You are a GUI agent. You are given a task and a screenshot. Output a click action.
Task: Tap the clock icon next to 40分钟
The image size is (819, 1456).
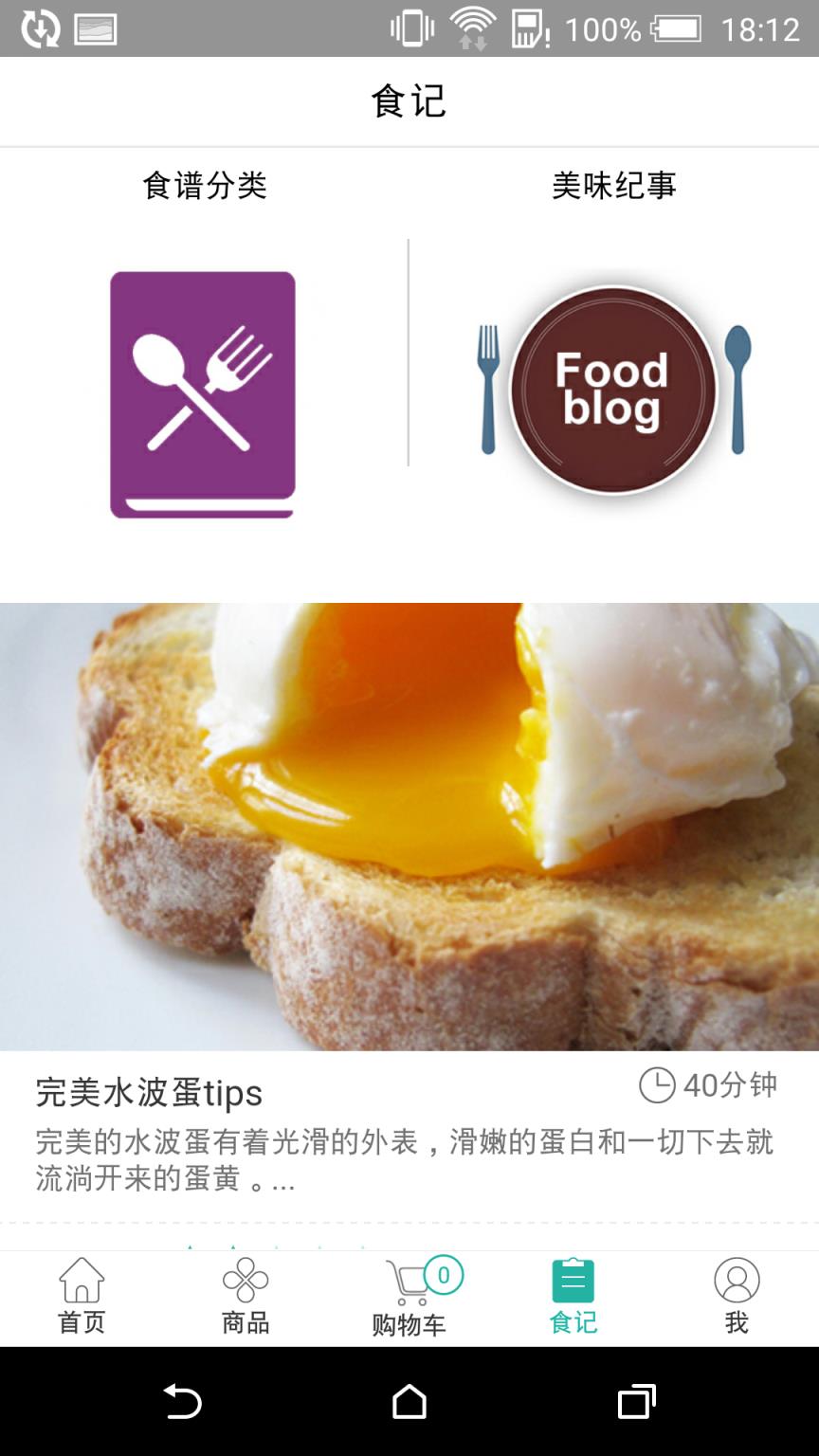click(656, 1085)
